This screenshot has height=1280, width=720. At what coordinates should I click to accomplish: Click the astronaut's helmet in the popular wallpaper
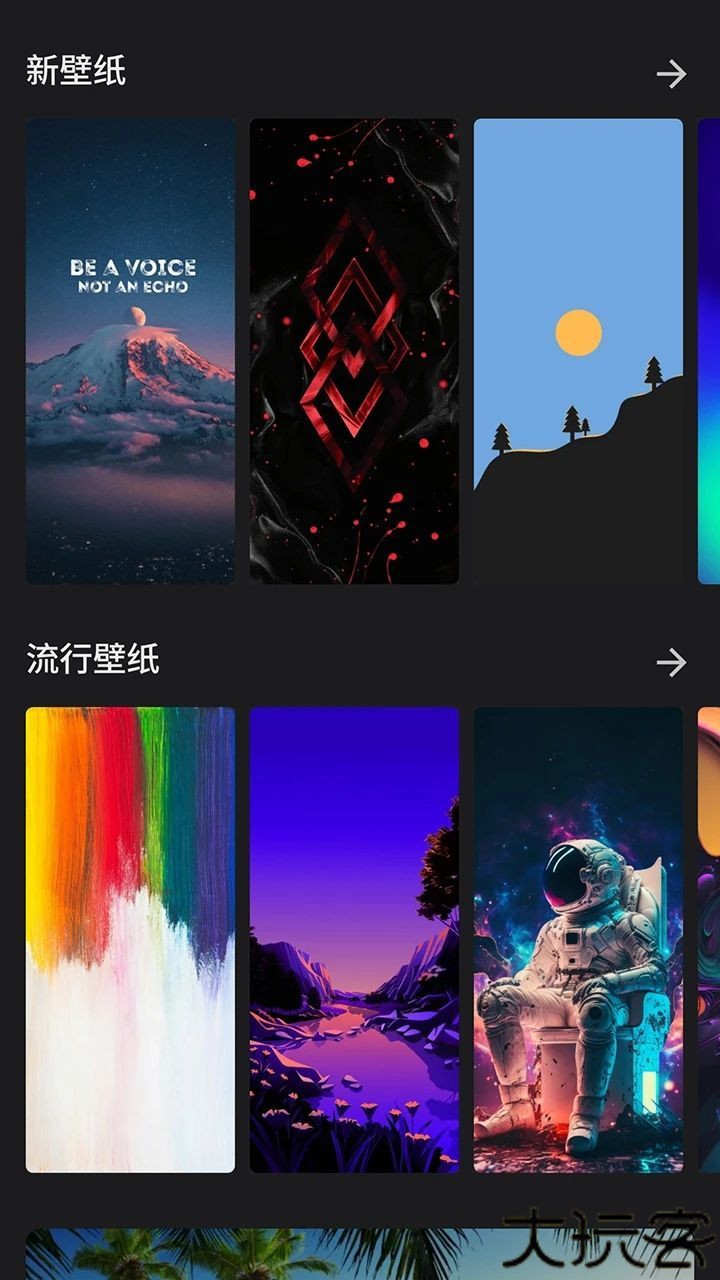pos(567,874)
